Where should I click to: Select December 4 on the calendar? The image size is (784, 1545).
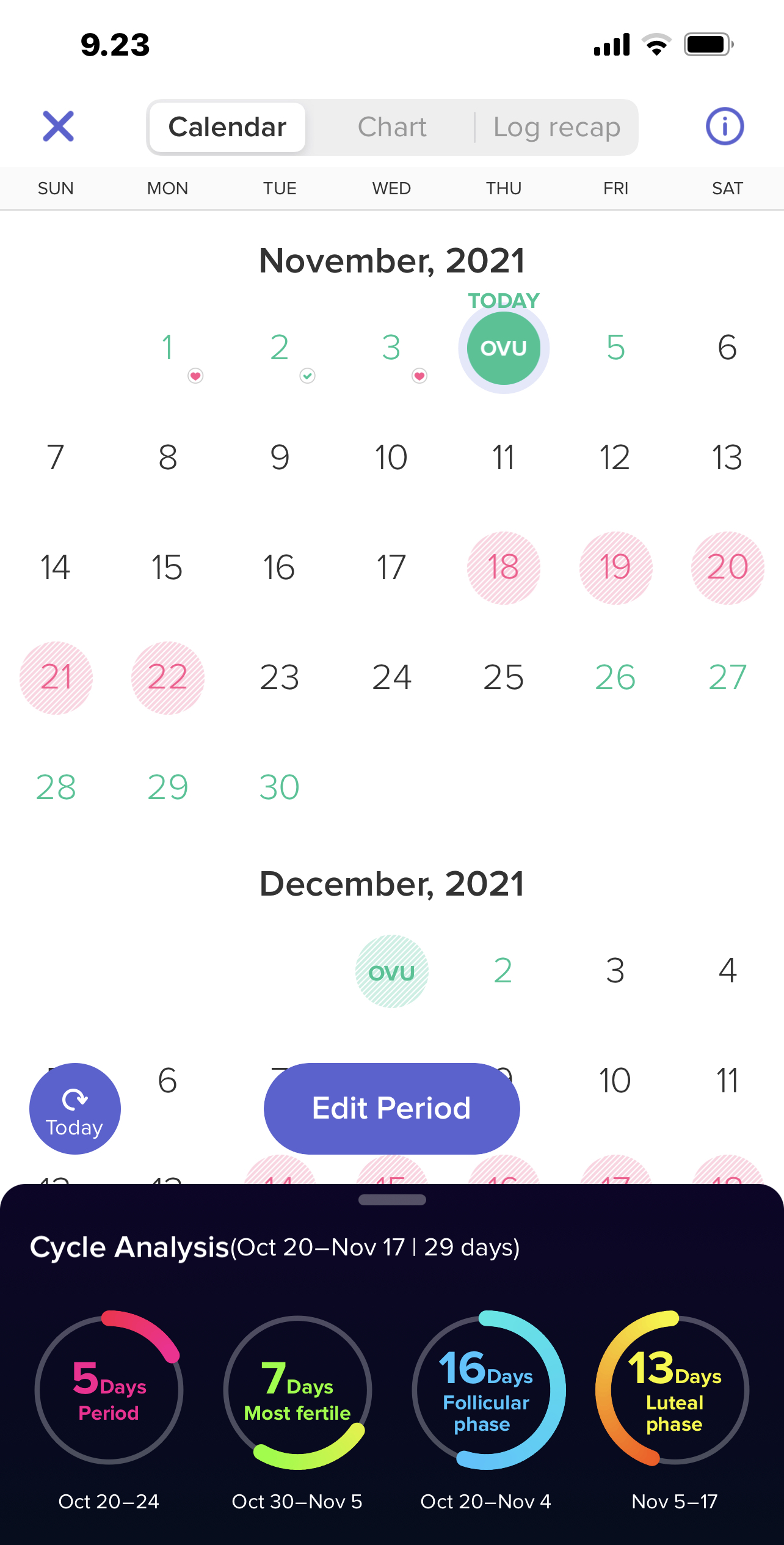[727, 971]
